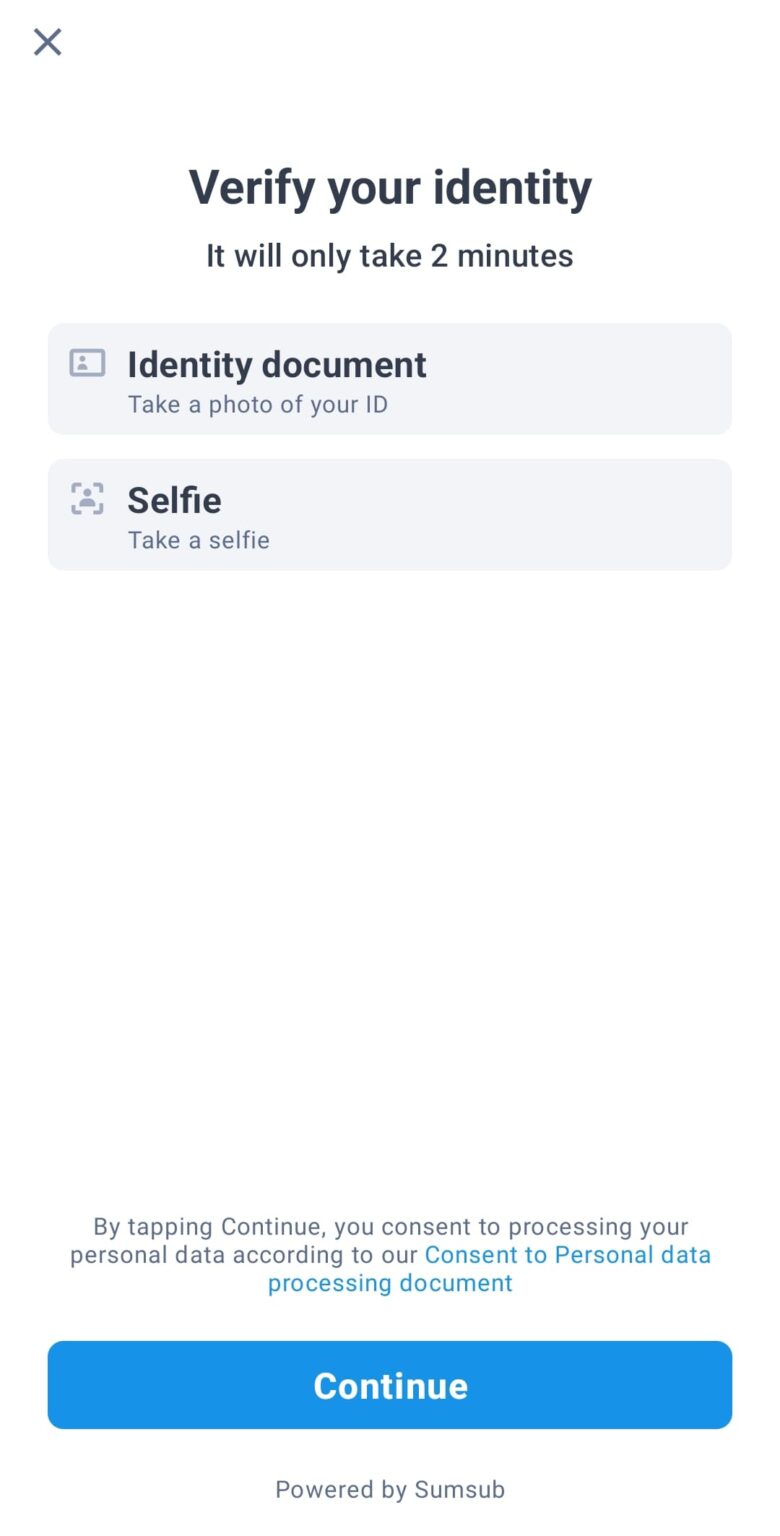
Task: Click the X icon to exit verification
Action: tap(46, 42)
